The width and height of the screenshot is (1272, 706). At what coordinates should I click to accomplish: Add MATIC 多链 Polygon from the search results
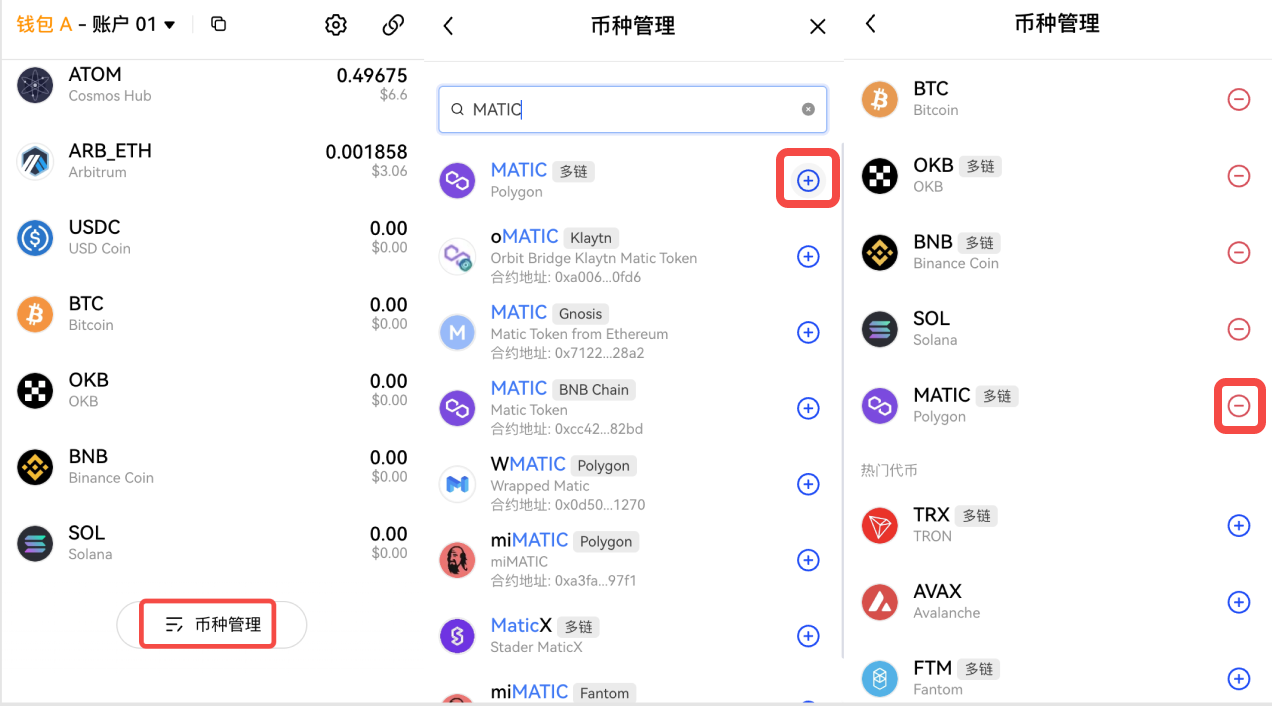pos(808,180)
